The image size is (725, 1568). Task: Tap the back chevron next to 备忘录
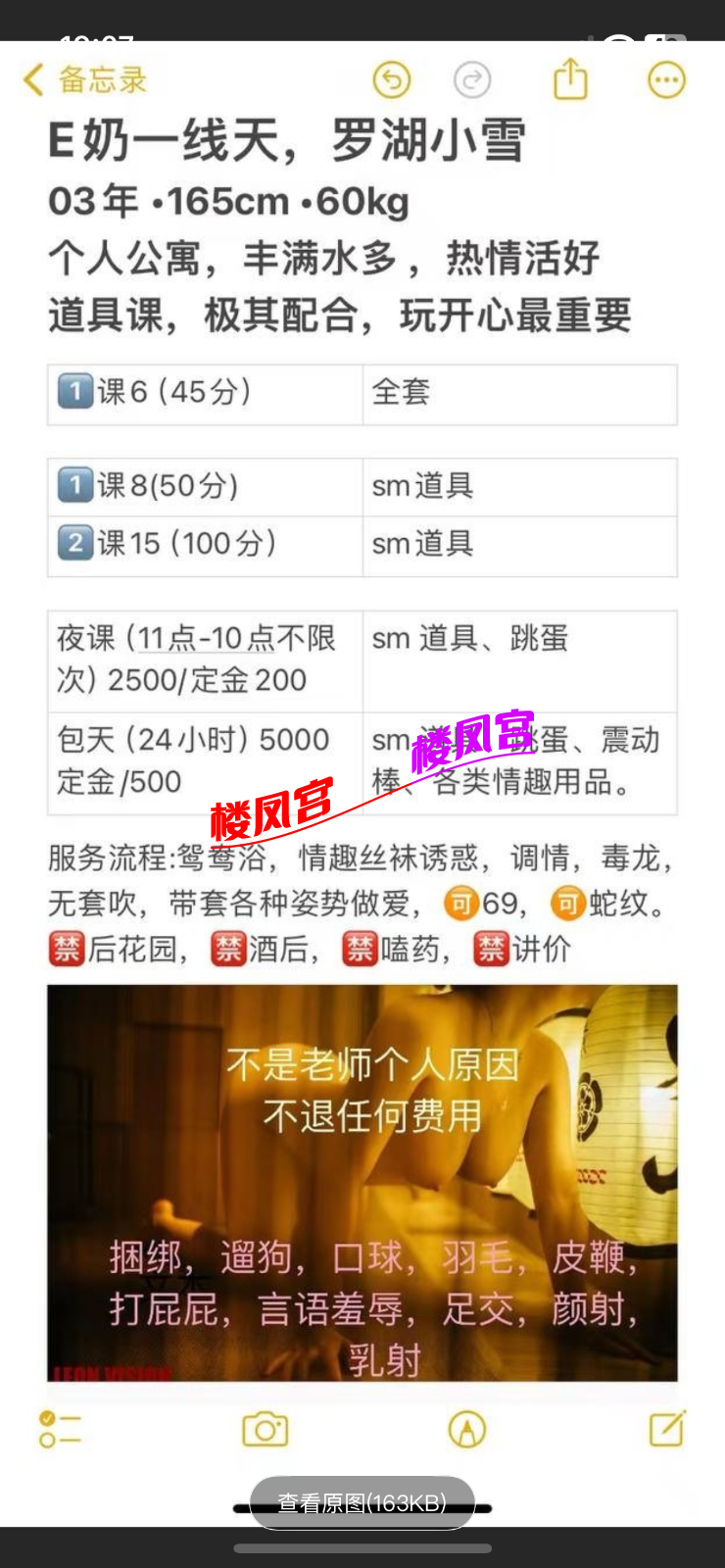click(x=32, y=80)
